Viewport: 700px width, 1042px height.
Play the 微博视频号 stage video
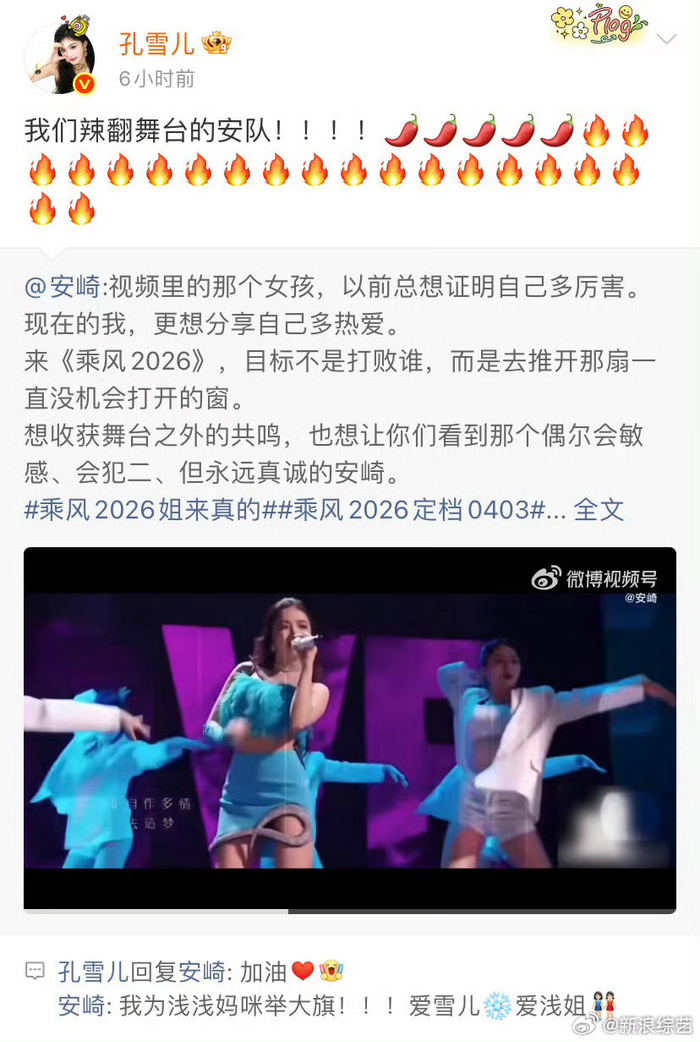point(350,729)
